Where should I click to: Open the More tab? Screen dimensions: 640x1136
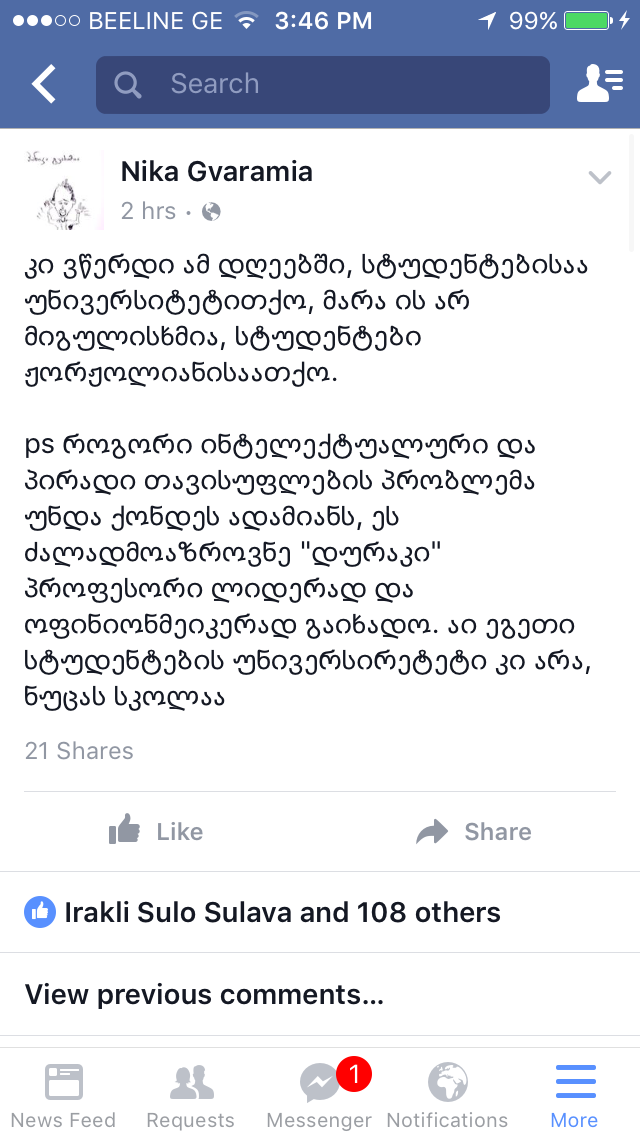[x=575, y=1095]
